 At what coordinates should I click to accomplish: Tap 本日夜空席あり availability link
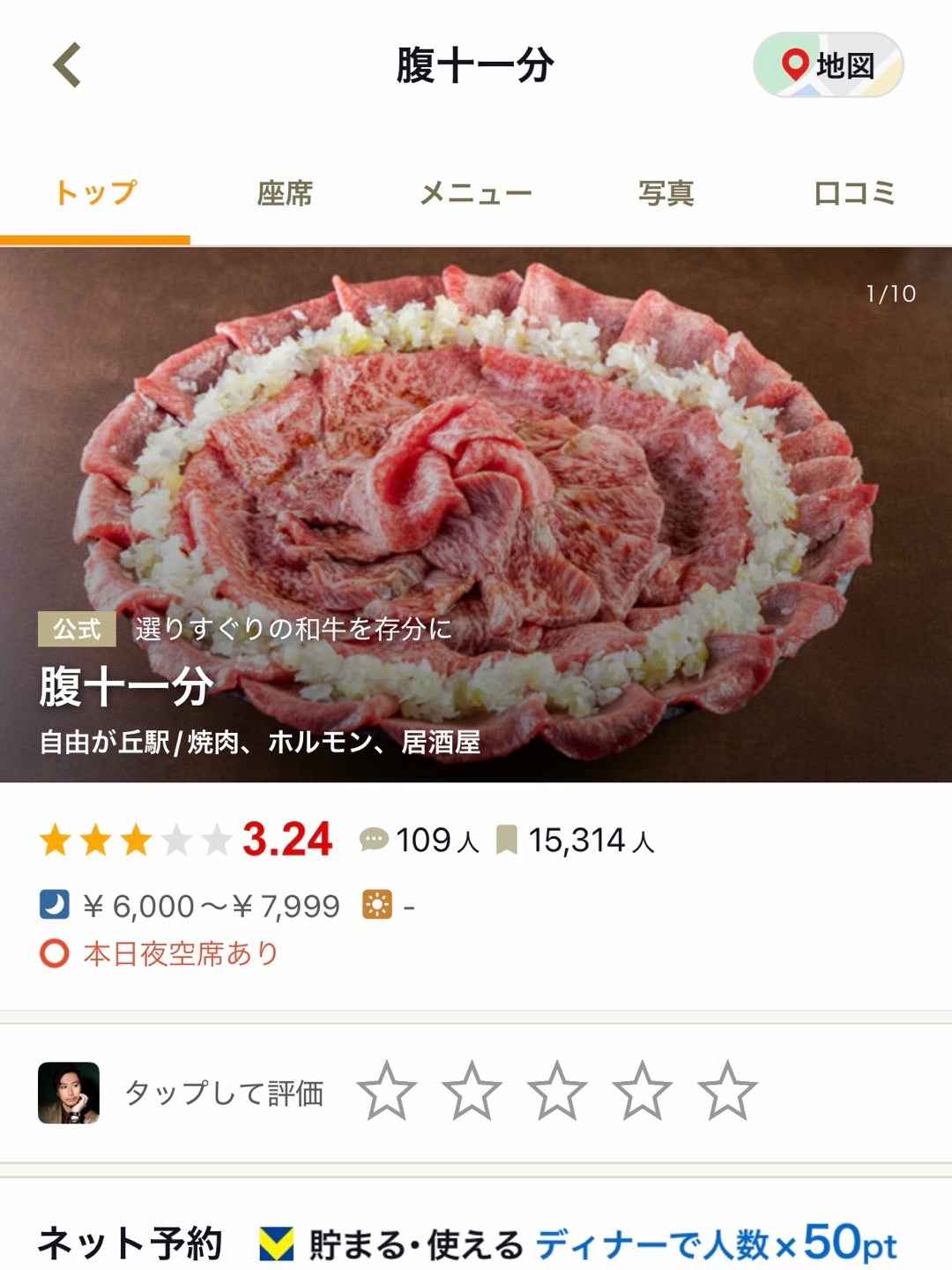pos(160,954)
